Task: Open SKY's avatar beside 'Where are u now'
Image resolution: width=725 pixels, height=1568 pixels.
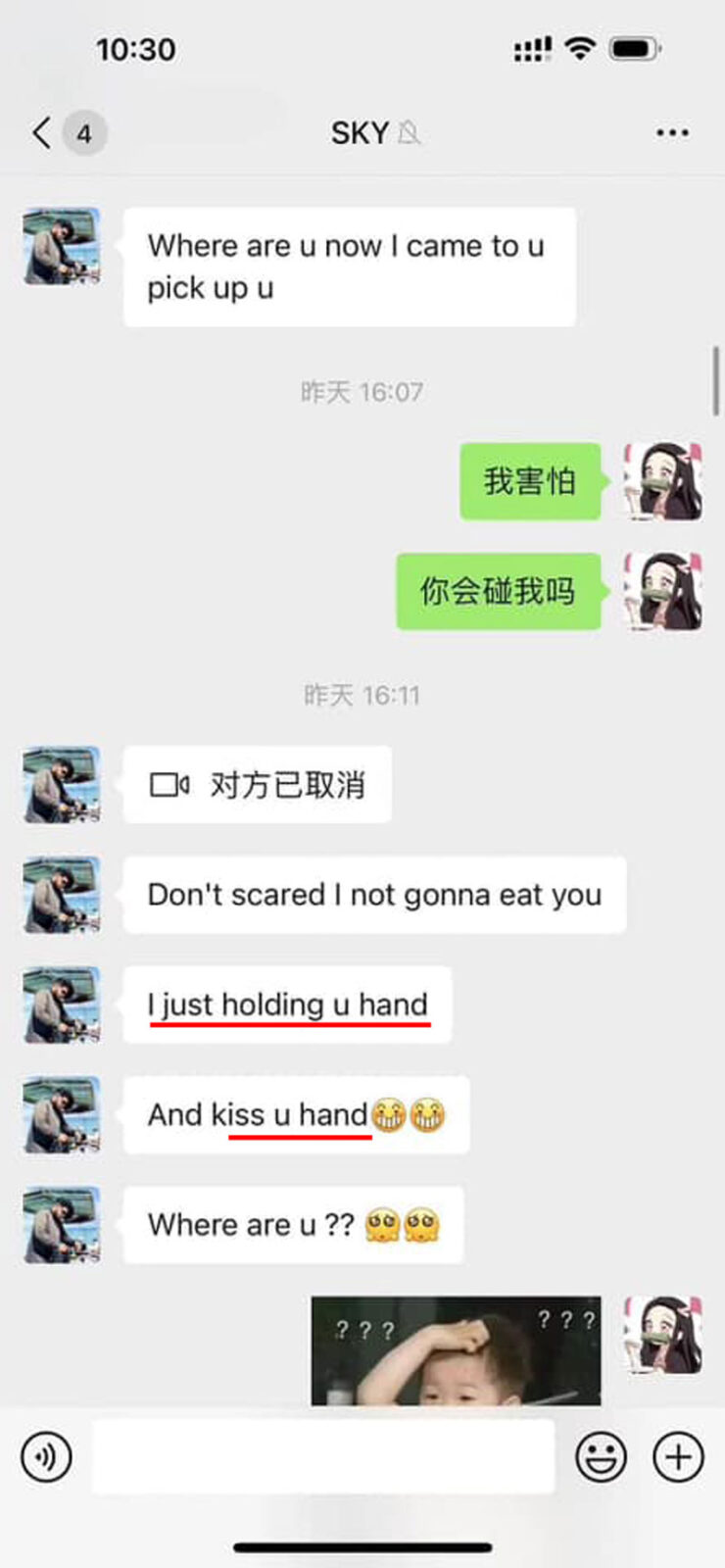Action: (x=61, y=246)
